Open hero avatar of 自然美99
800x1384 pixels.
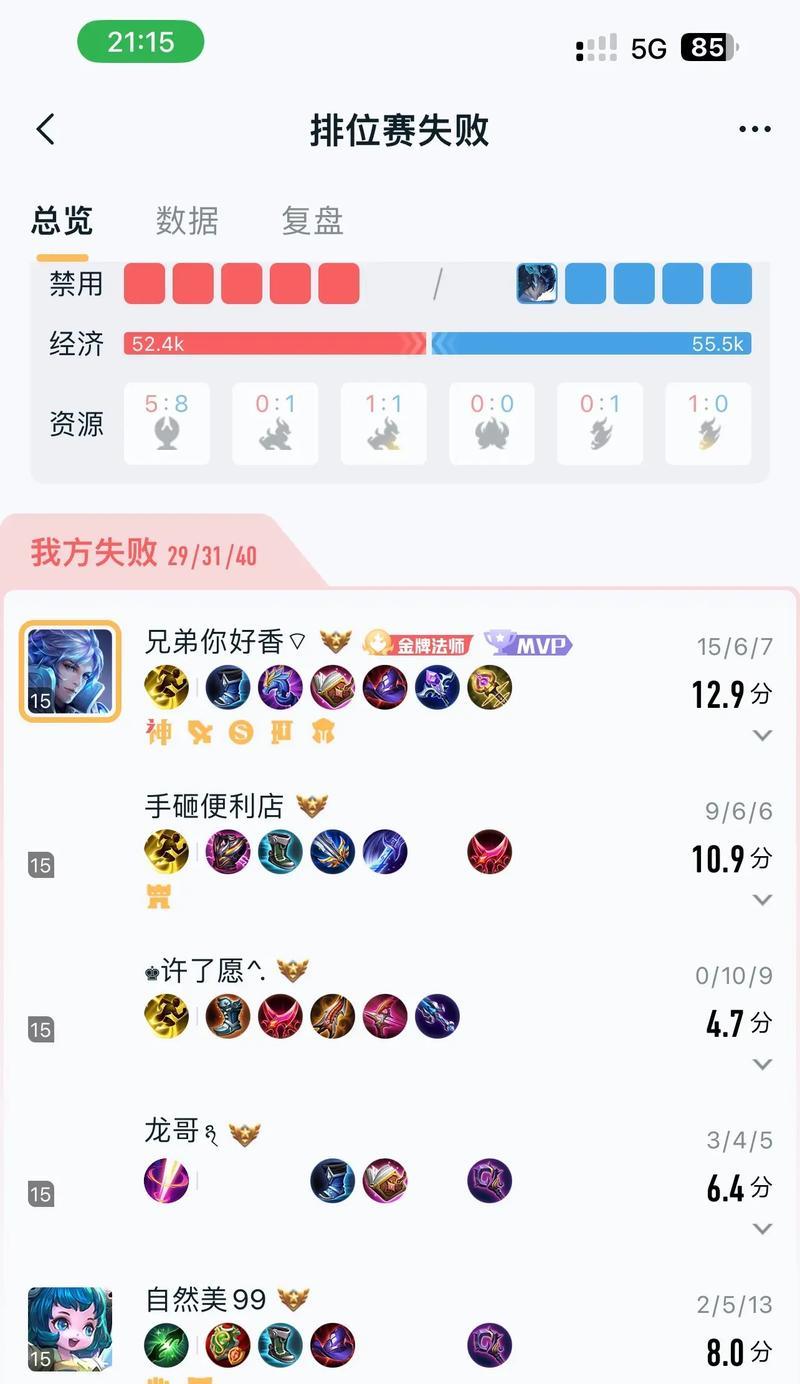point(70,1328)
